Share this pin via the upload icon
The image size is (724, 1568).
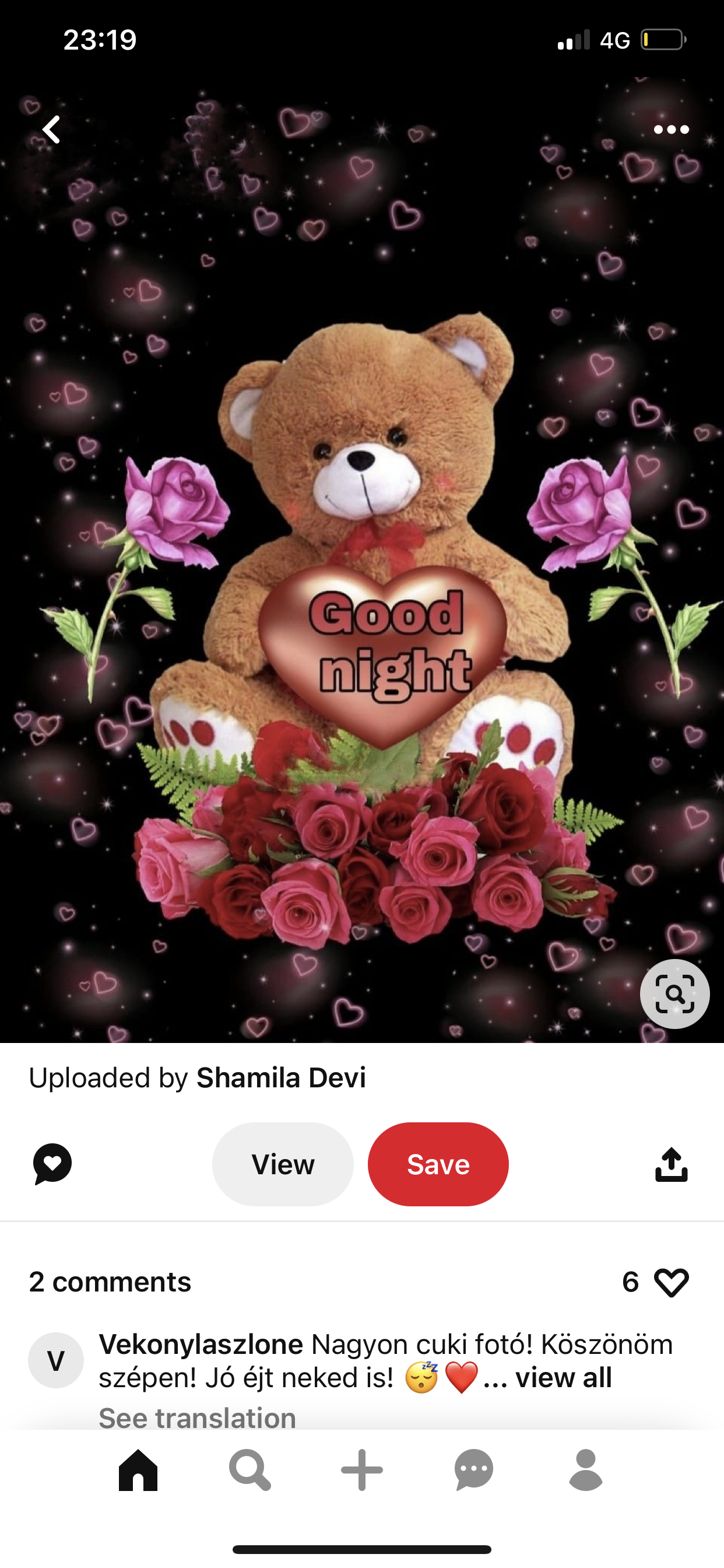(x=671, y=1164)
